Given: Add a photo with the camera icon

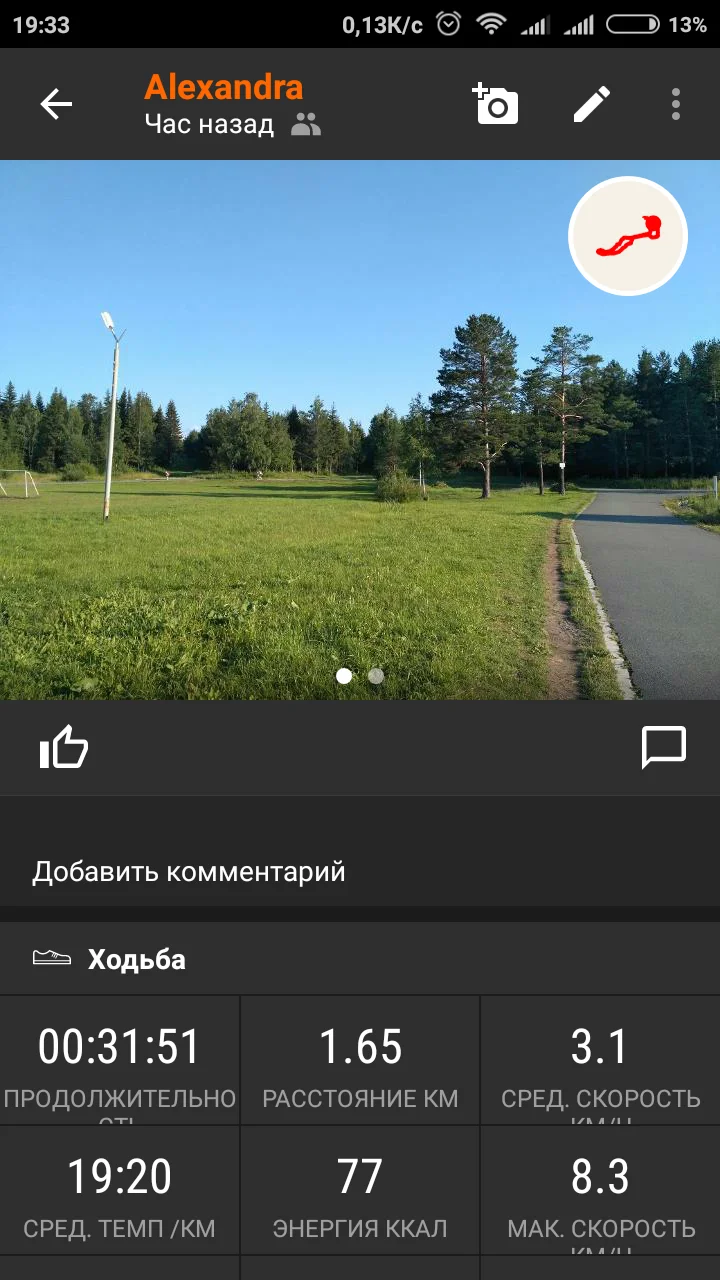Looking at the screenshot, I should tap(496, 104).
